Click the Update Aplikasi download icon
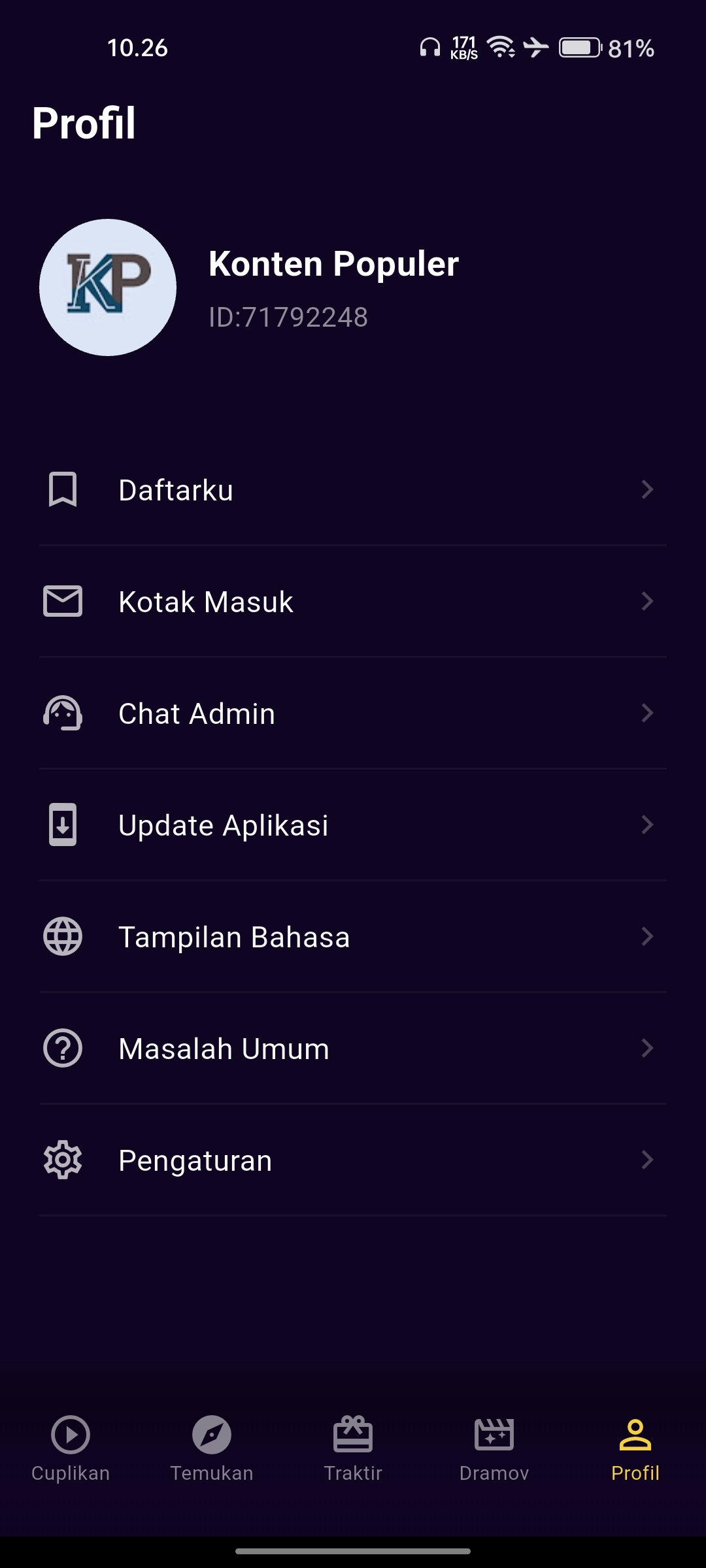706x1568 pixels. click(62, 825)
